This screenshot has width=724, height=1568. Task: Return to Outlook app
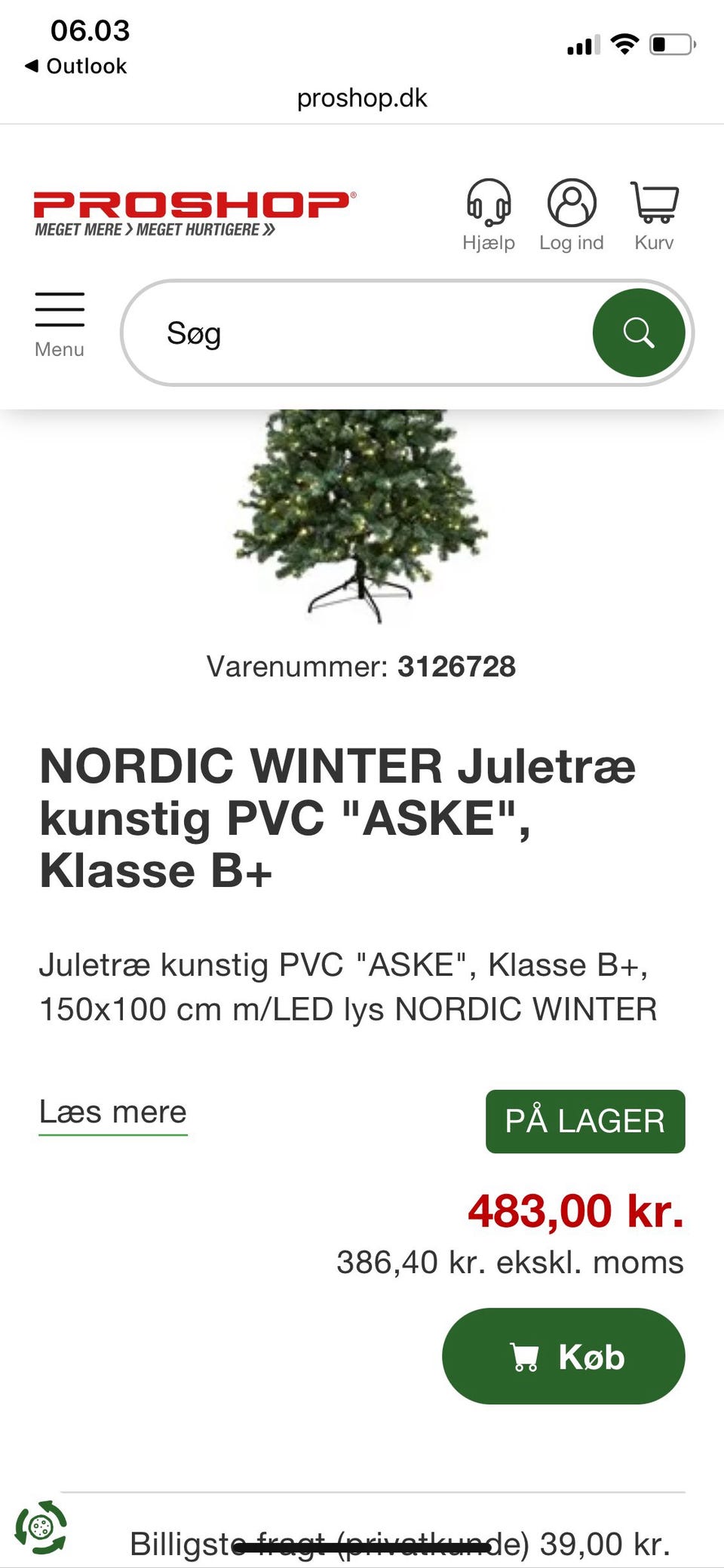tap(76, 66)
